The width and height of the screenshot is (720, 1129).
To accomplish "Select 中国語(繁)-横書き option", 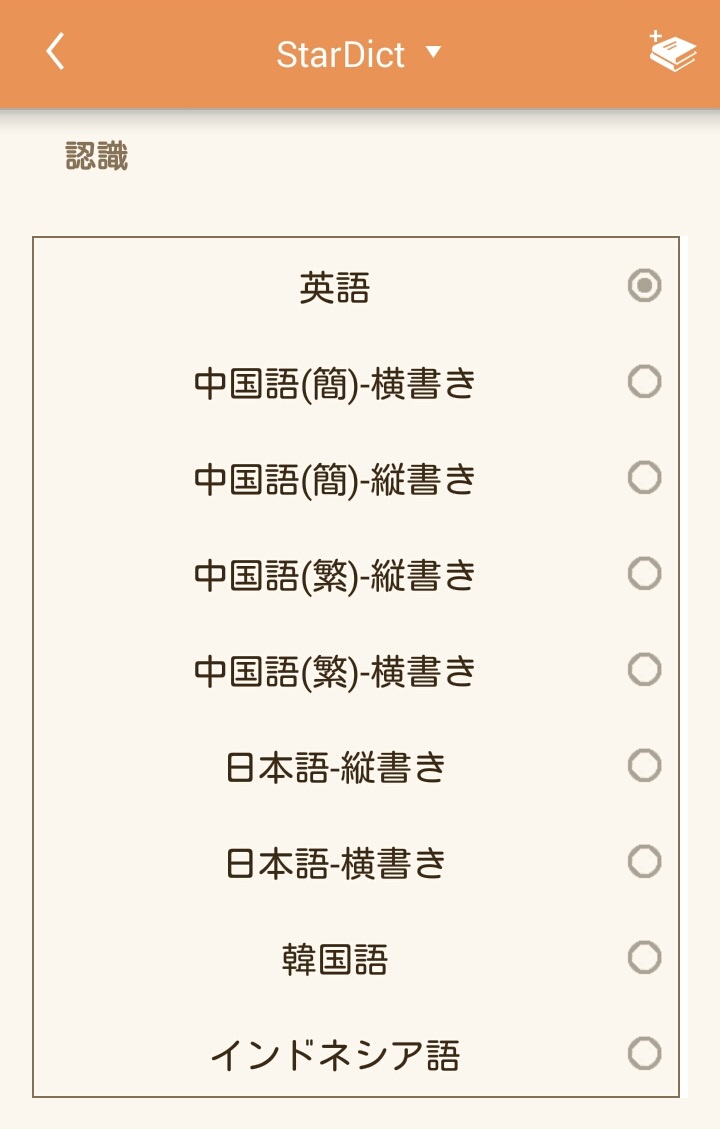I will (644, 670).
